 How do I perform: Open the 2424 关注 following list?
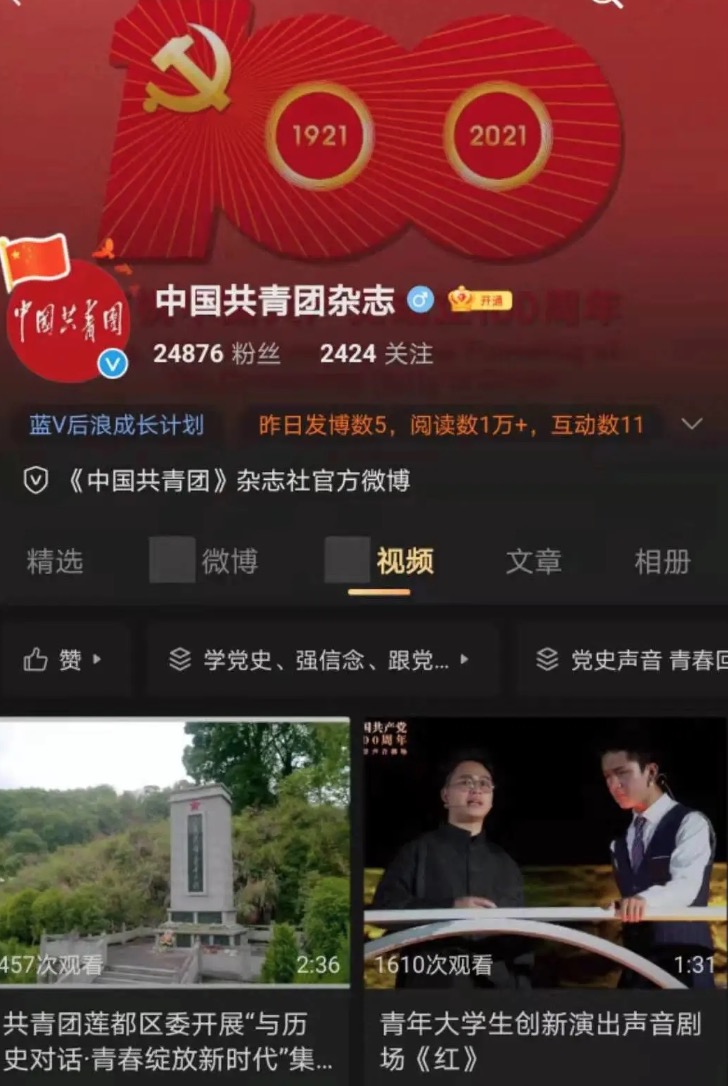pos(373,354)
